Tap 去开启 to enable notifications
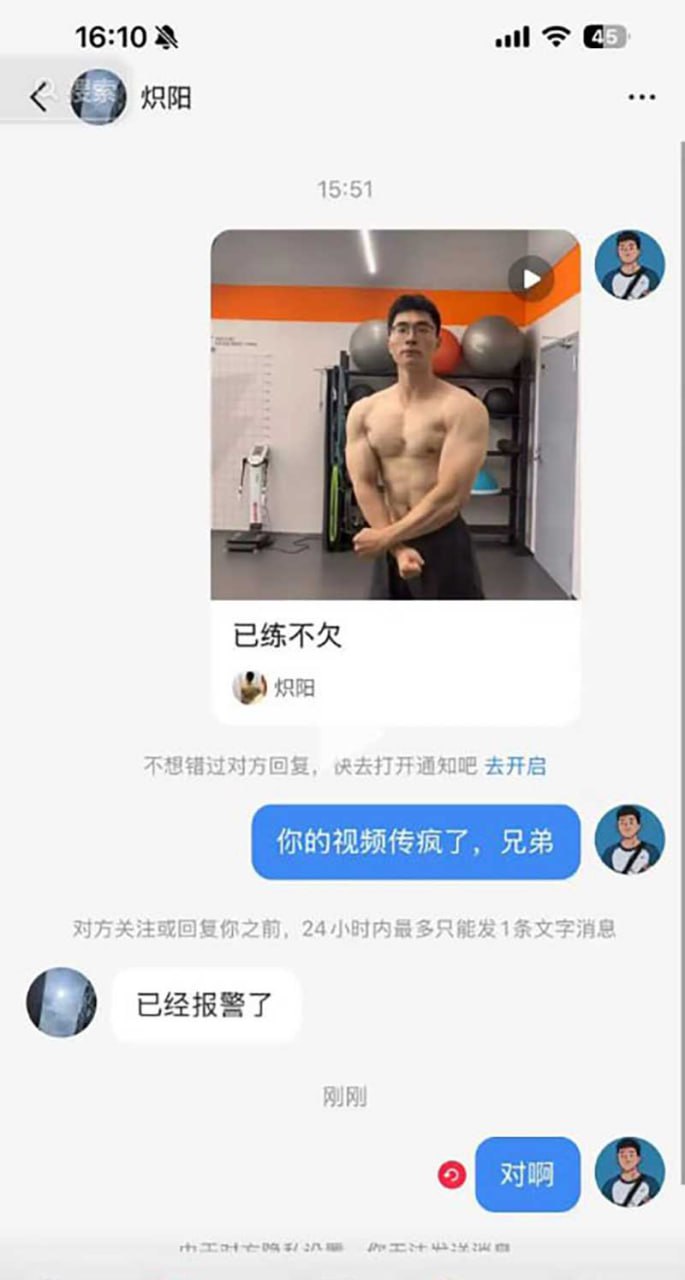This screenshot has width=685, height=1280. point(515,767)
